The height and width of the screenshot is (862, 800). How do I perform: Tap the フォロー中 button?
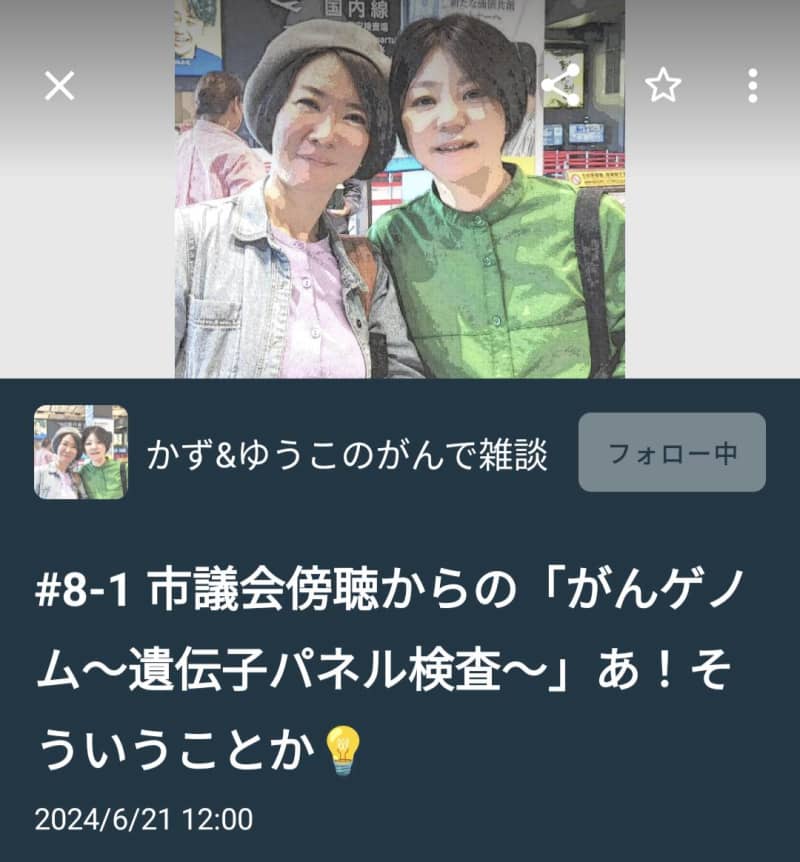pos(672,453)
